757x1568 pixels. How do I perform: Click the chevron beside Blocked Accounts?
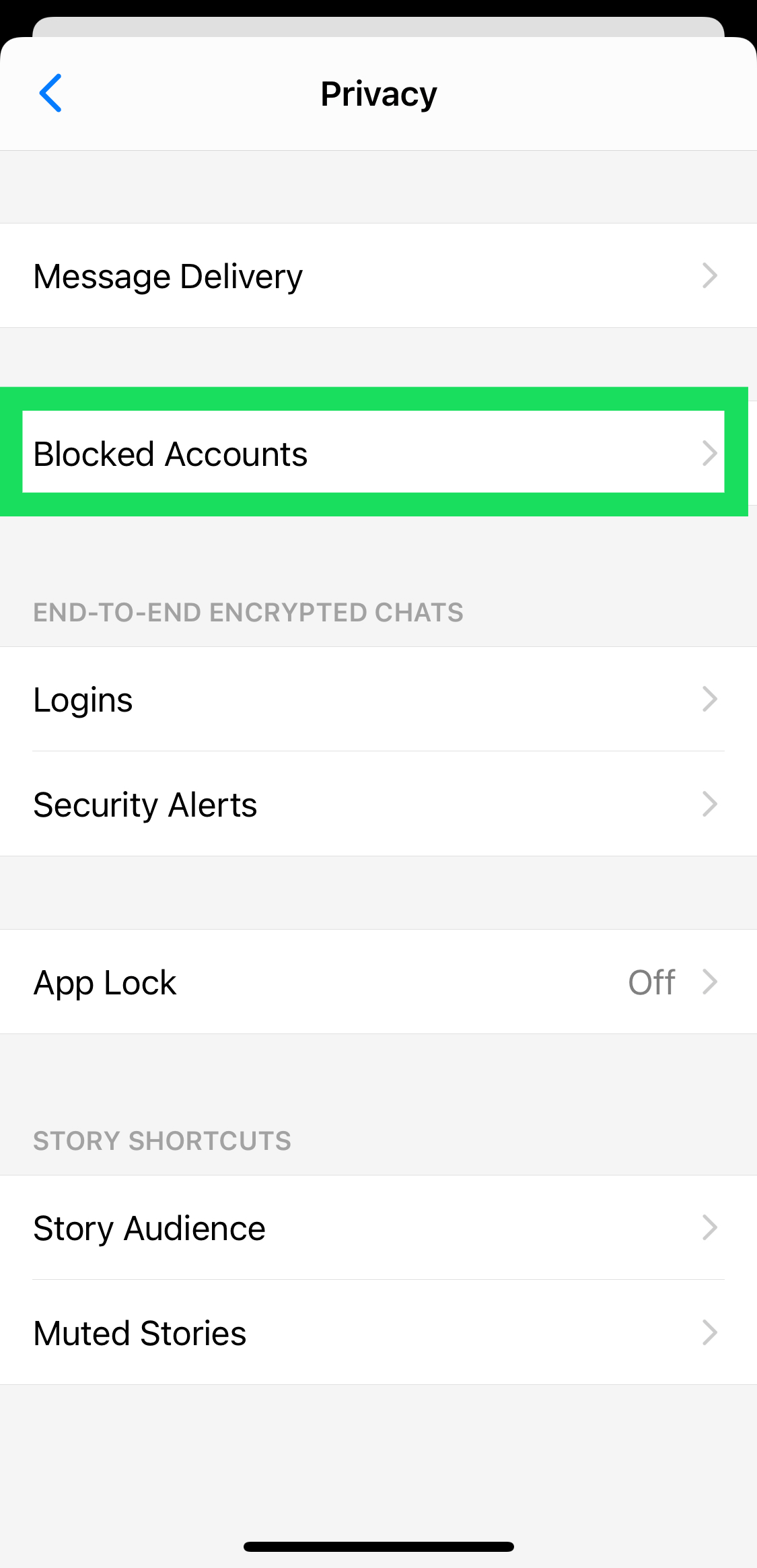click(x=711, y=453)
